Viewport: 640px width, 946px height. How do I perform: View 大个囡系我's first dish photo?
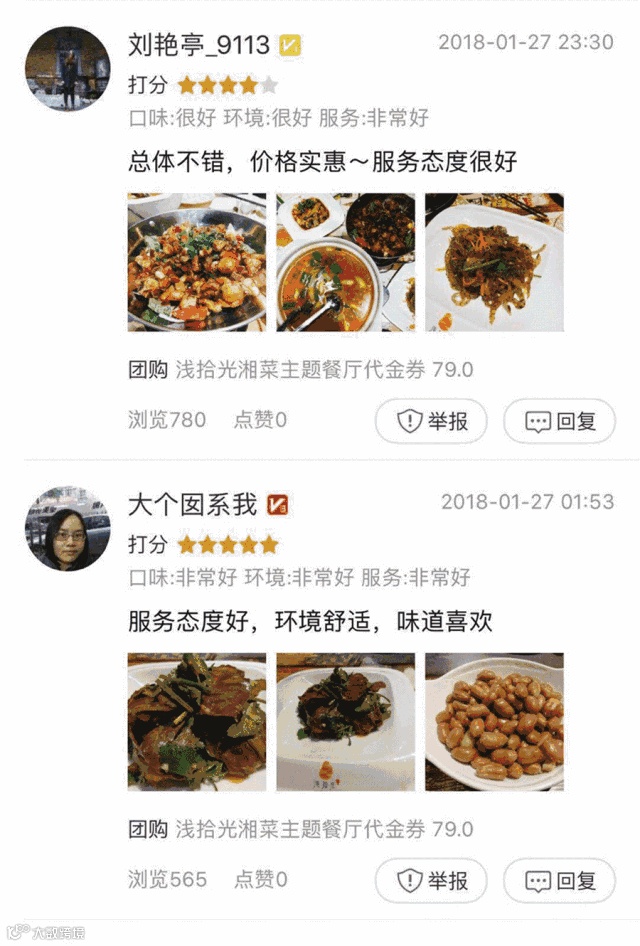click(x=197, y=722)
